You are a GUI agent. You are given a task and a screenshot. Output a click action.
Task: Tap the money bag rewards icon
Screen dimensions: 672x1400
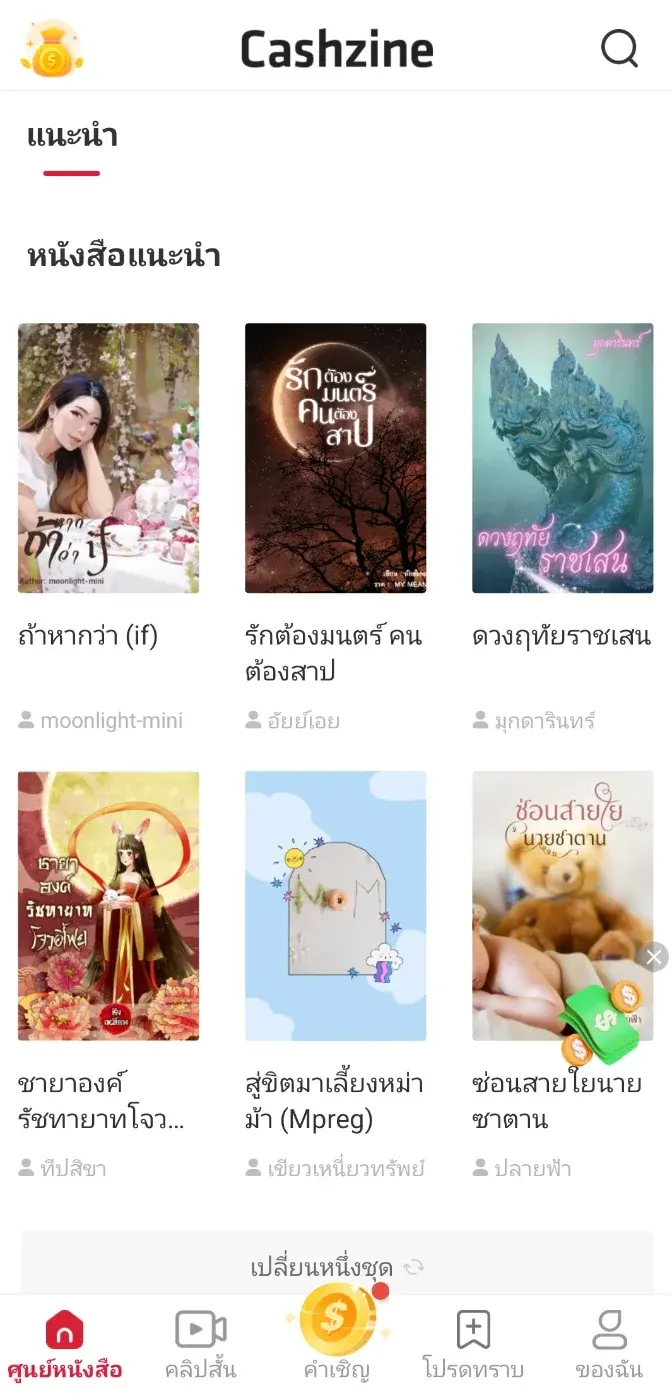(x=51, y=49)
